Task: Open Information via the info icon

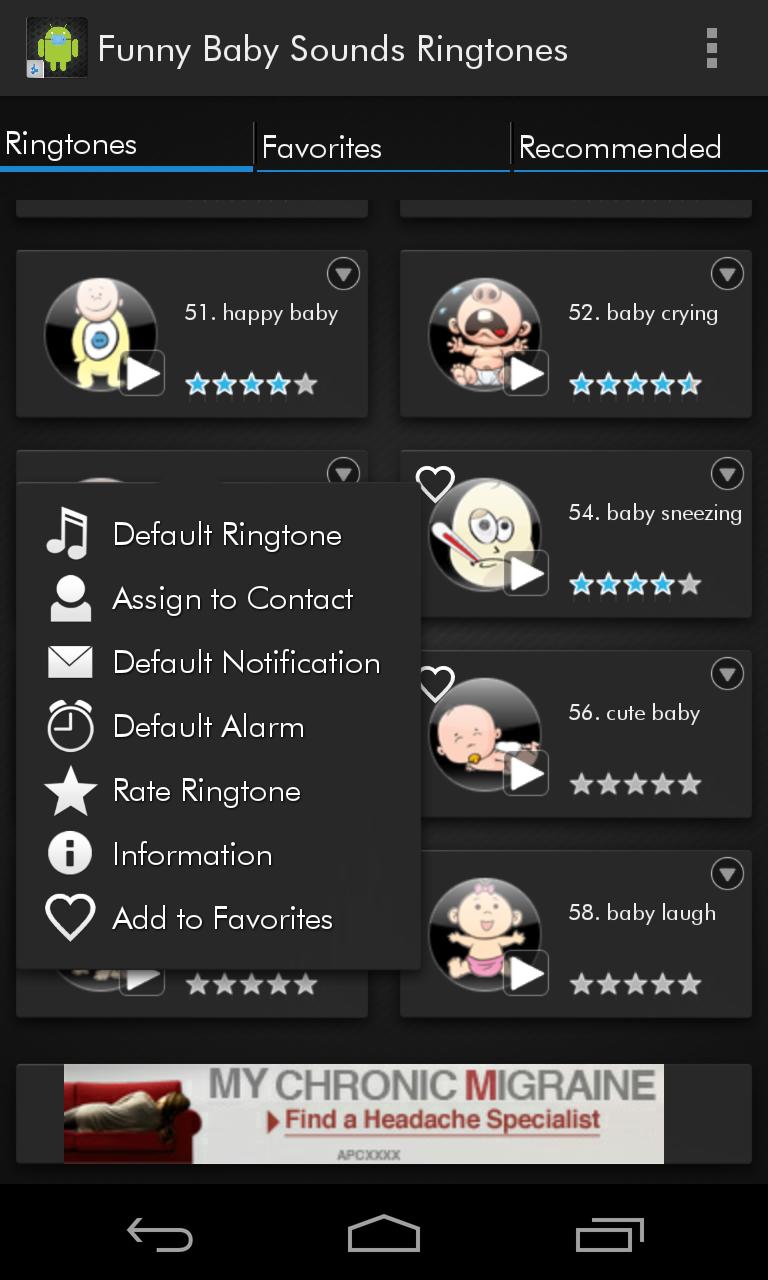Action: (x=70, y=854)
